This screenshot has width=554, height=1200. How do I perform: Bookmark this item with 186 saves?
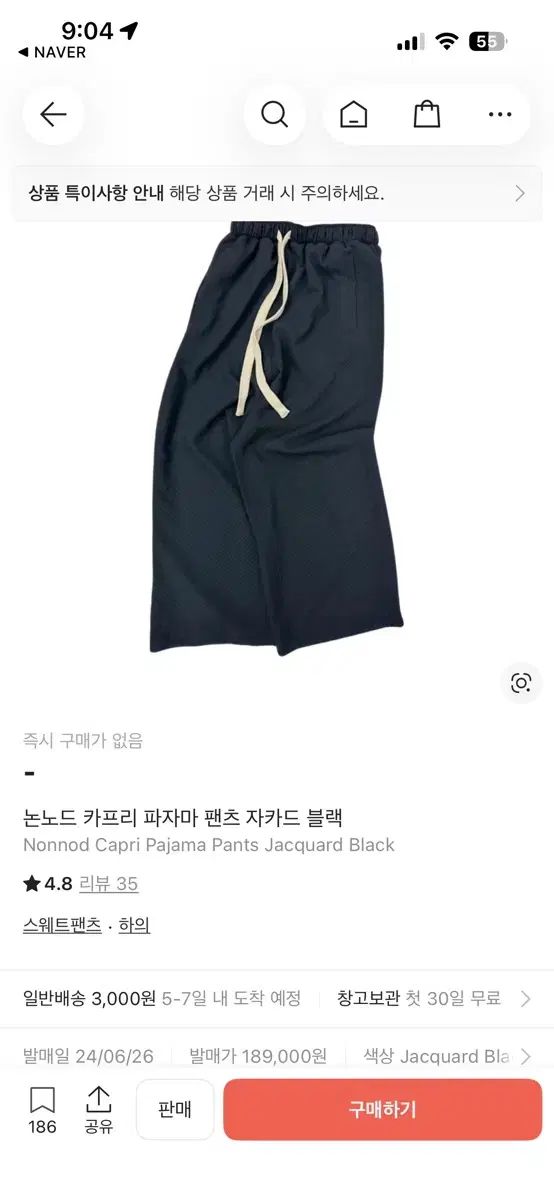[42, 1111]
